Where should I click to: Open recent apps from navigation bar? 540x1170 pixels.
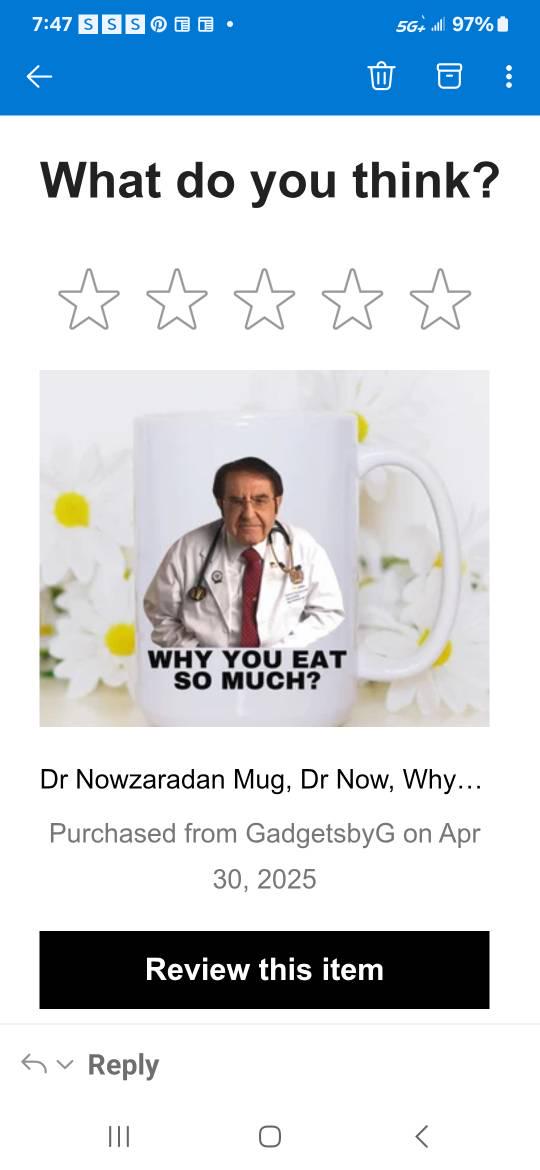(119, 1136)
